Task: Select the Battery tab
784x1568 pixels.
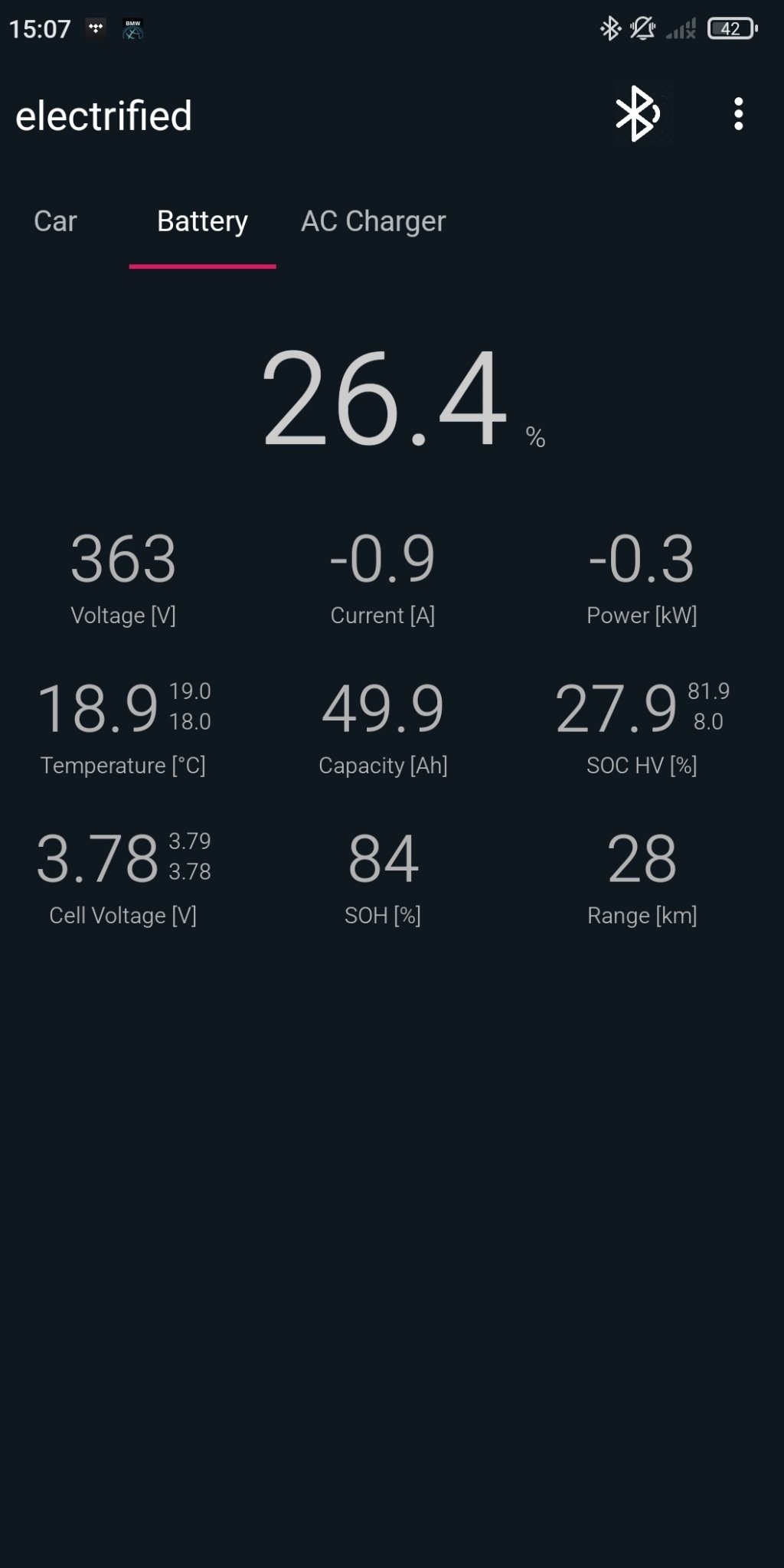Action: 202,221
